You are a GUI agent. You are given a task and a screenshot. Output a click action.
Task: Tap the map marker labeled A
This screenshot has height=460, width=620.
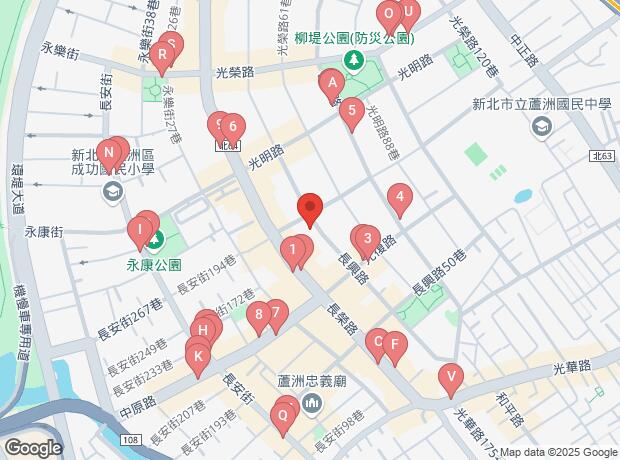pyautogui.click(x=331, y=84)
